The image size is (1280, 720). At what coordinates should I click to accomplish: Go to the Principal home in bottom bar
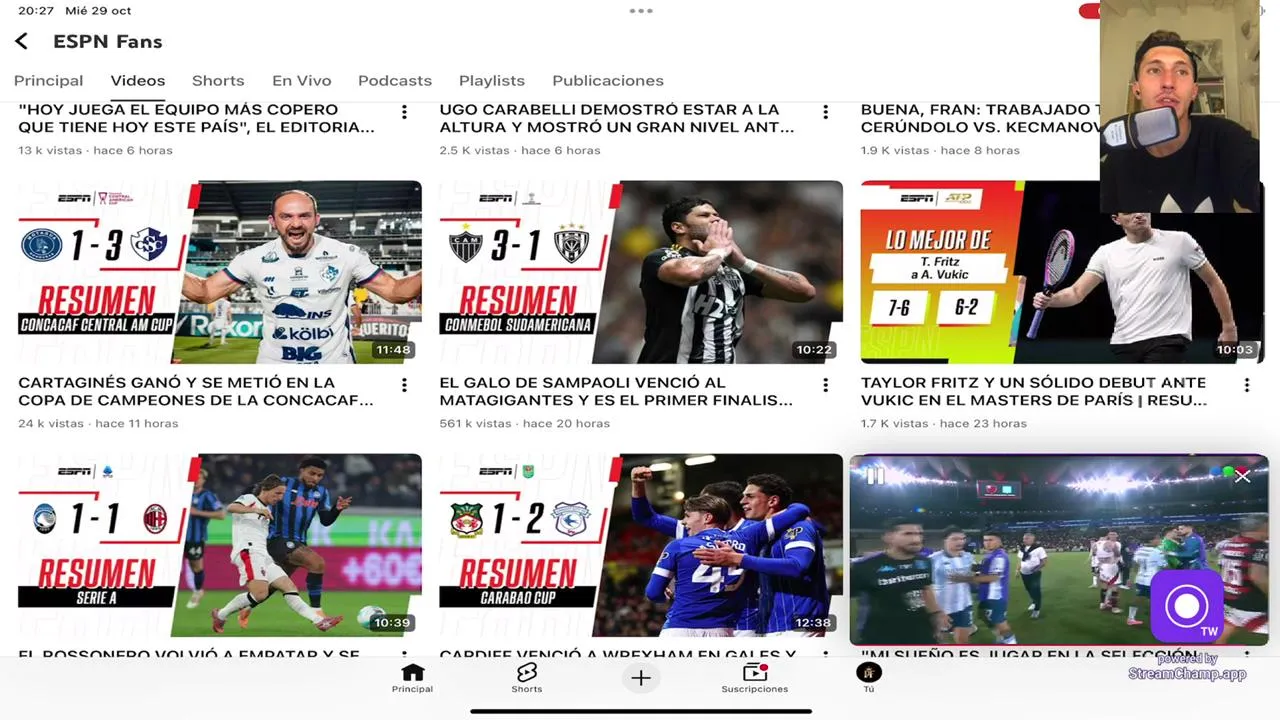click(412, 677)
